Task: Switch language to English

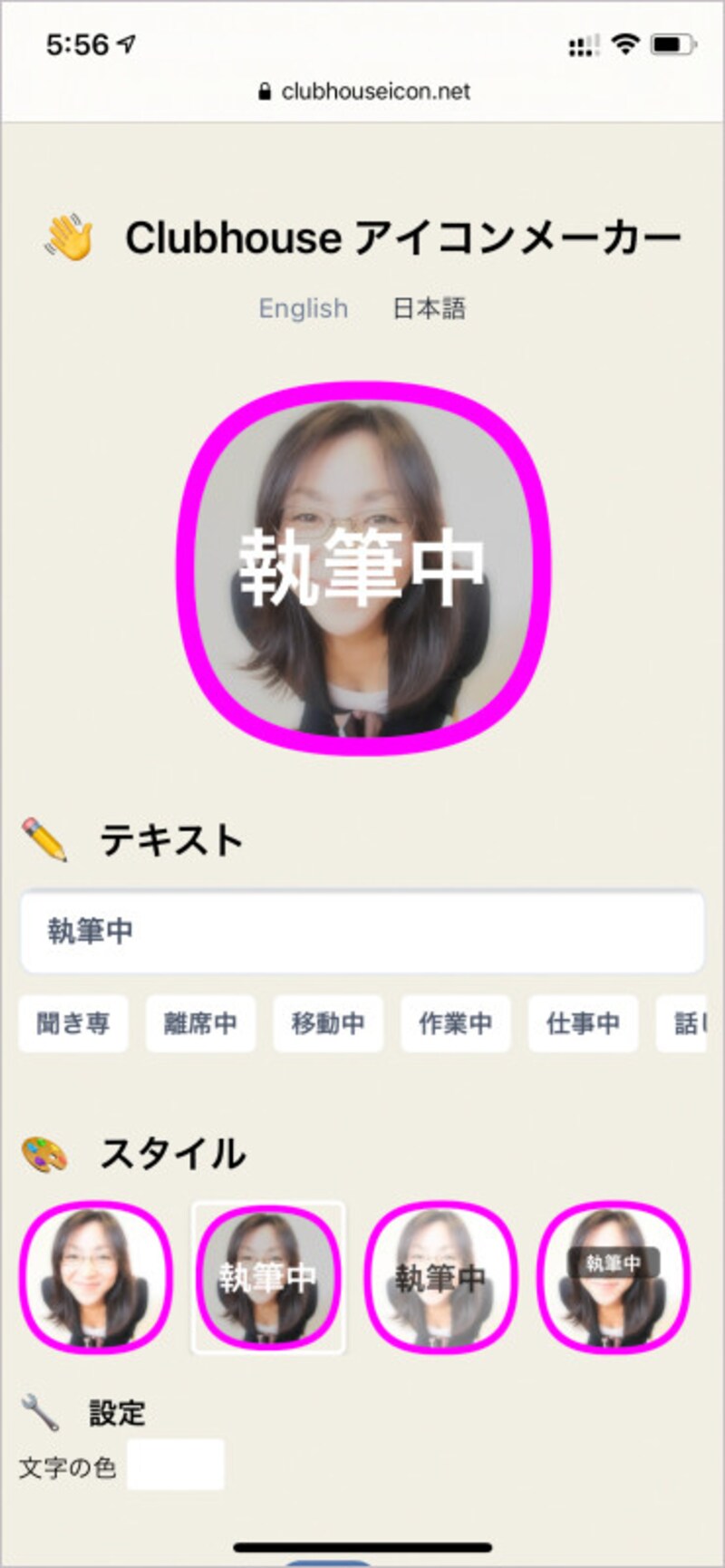Action: pyautogui.click(x=303, y=308)
